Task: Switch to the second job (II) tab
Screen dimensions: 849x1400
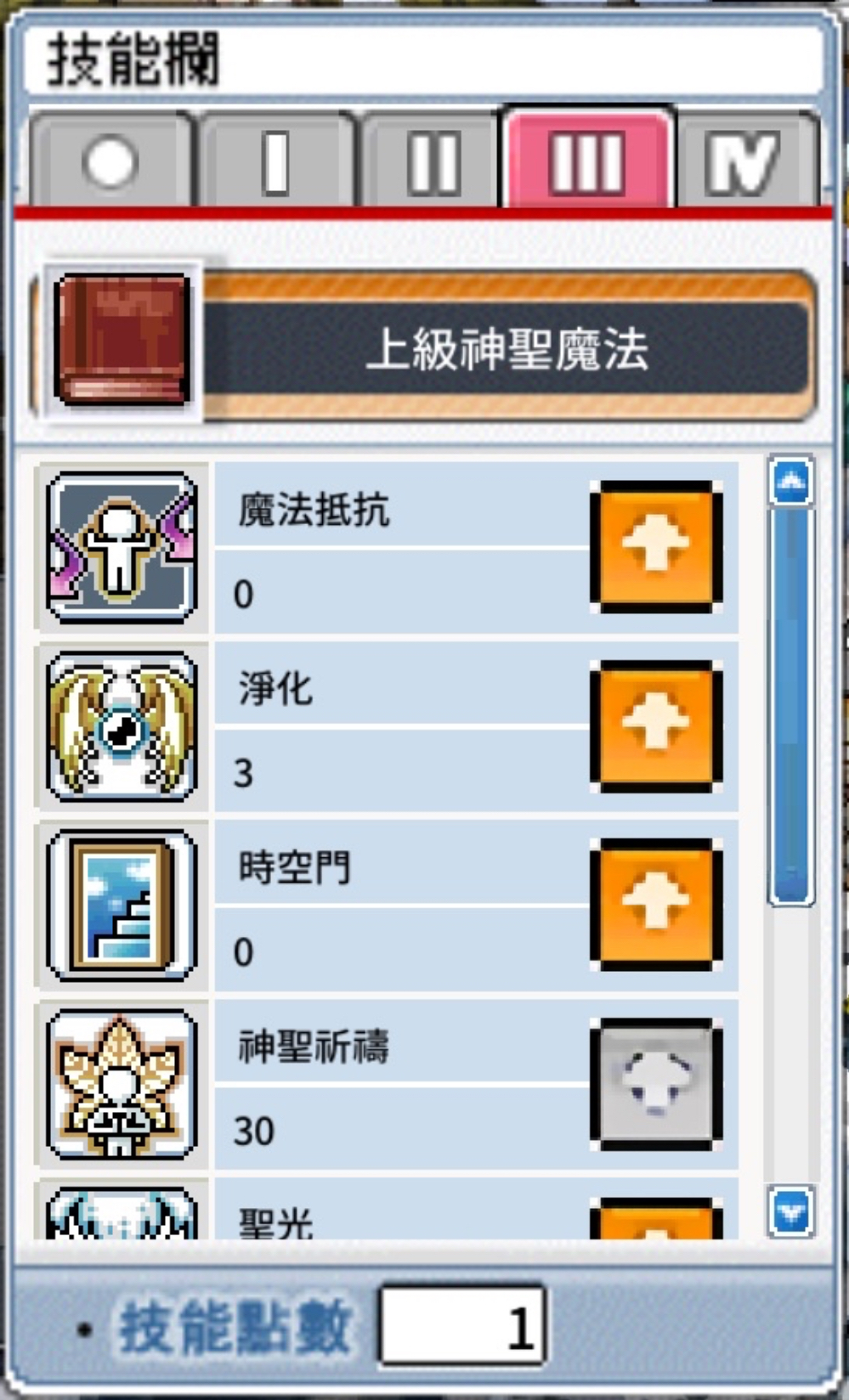Action: (432, 160)
